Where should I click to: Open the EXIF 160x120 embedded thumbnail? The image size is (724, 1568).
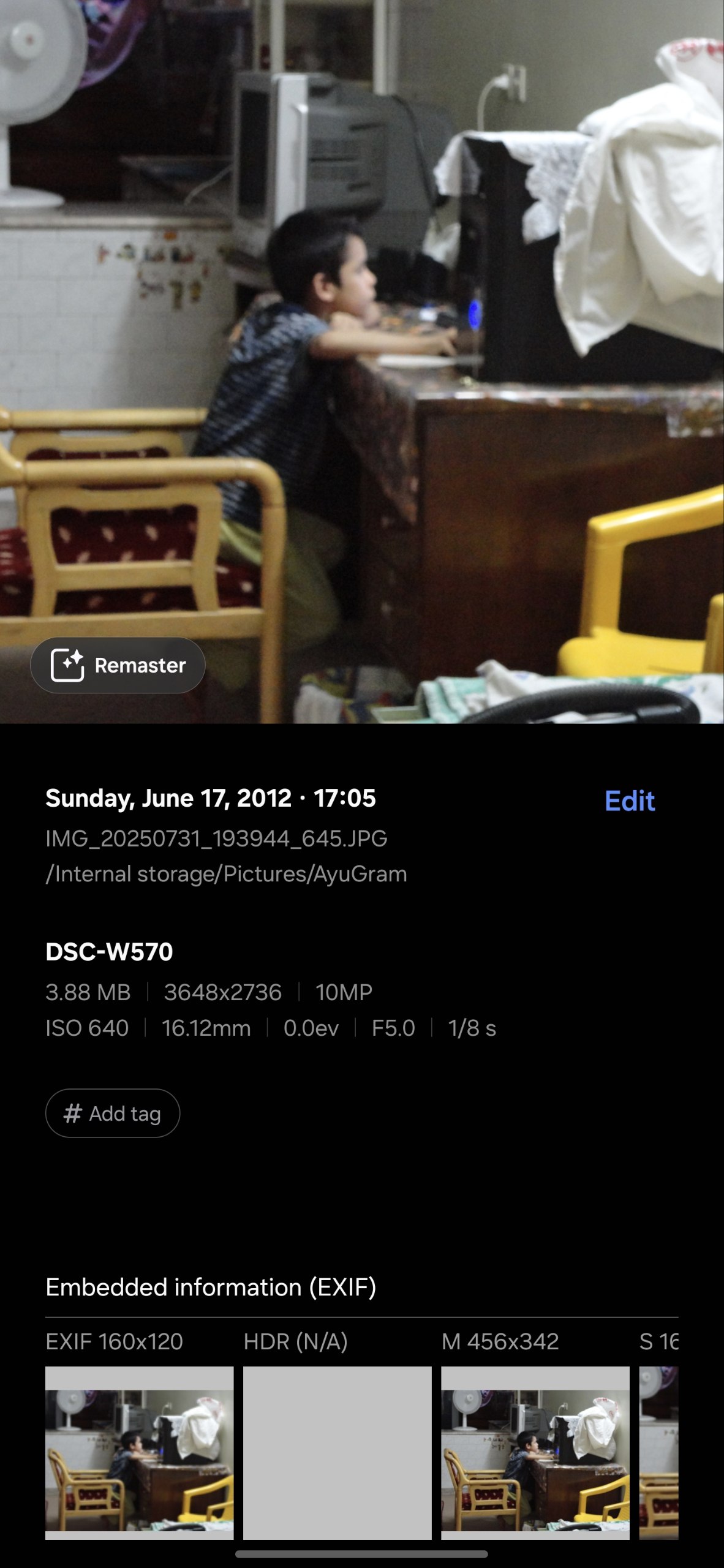click(x=139, y=1452)
